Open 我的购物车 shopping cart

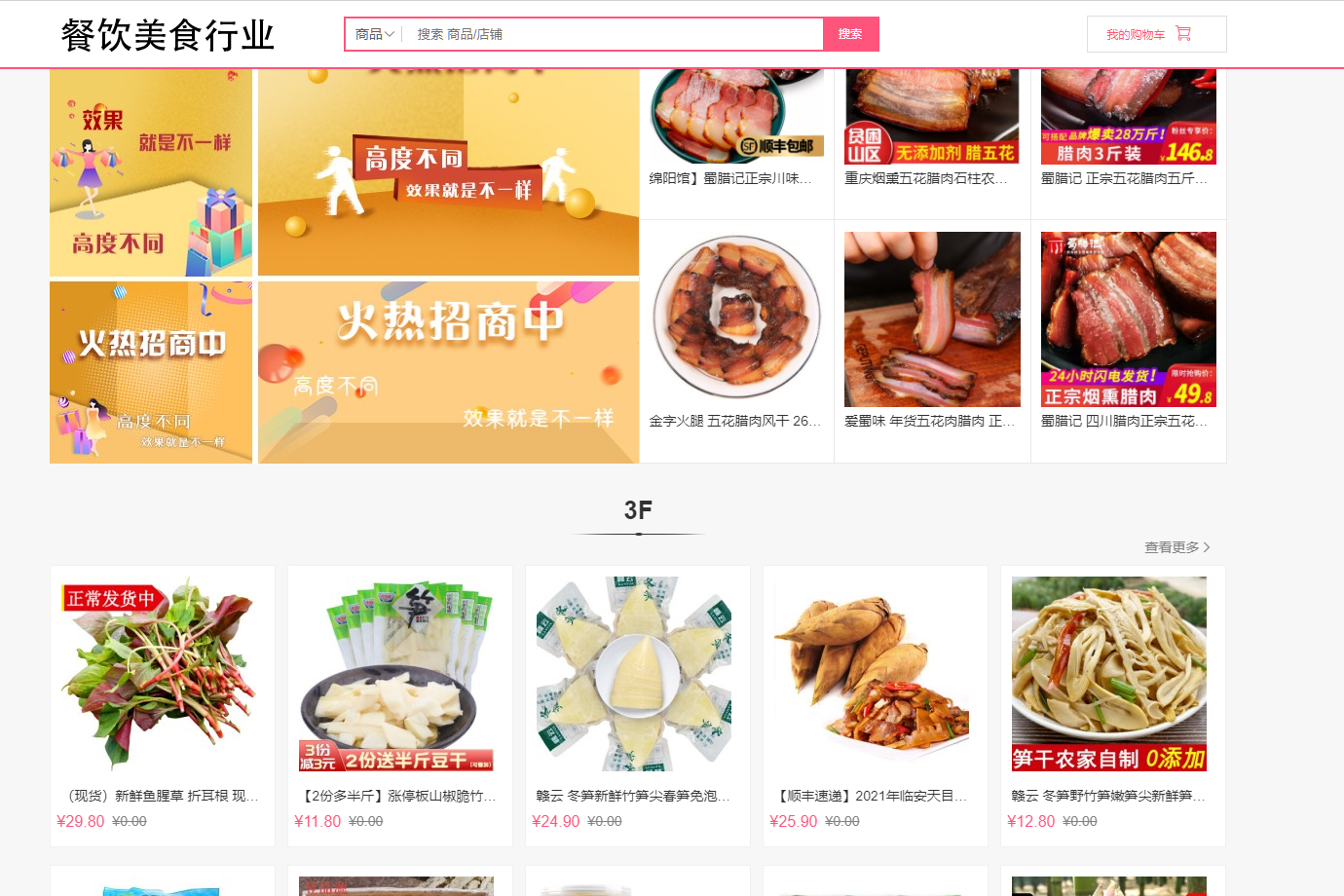point(1156,34)
